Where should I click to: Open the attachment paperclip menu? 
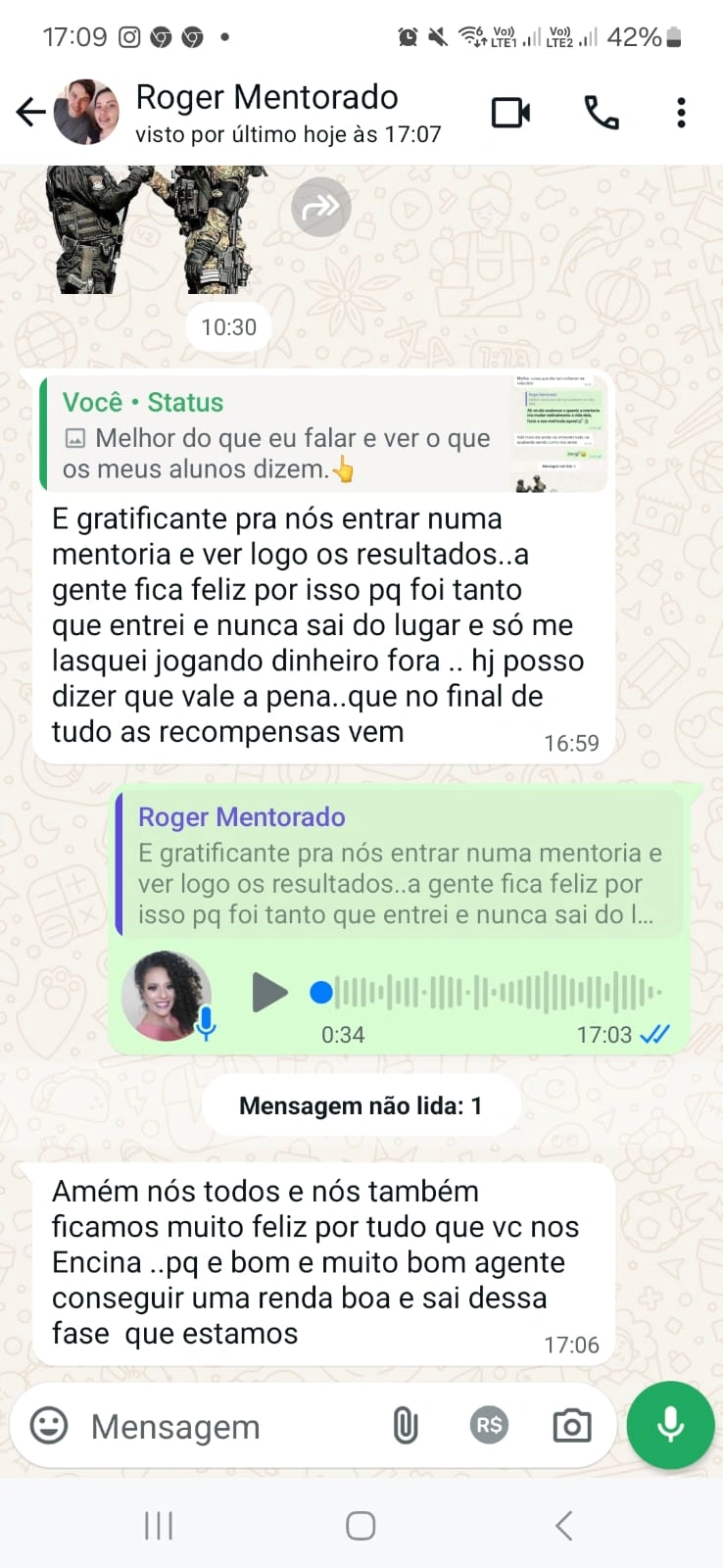pyautogui.click(x=406, y=1425)
